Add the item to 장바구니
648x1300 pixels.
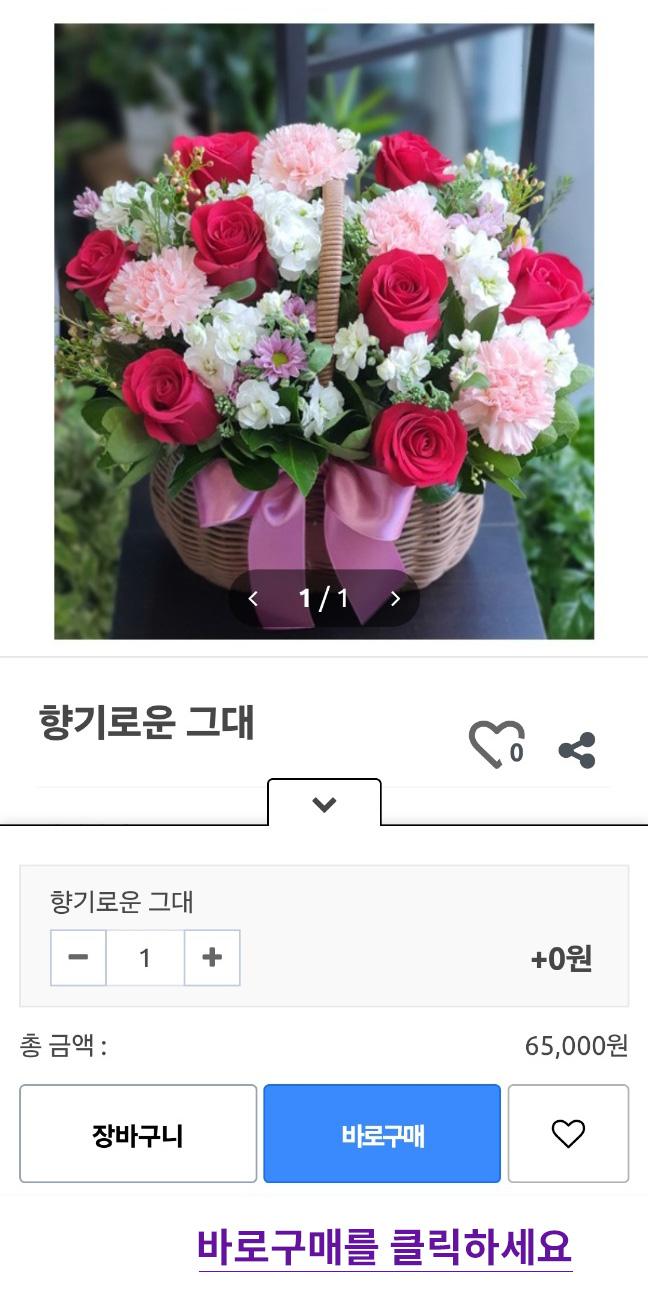click(138, 1134)
